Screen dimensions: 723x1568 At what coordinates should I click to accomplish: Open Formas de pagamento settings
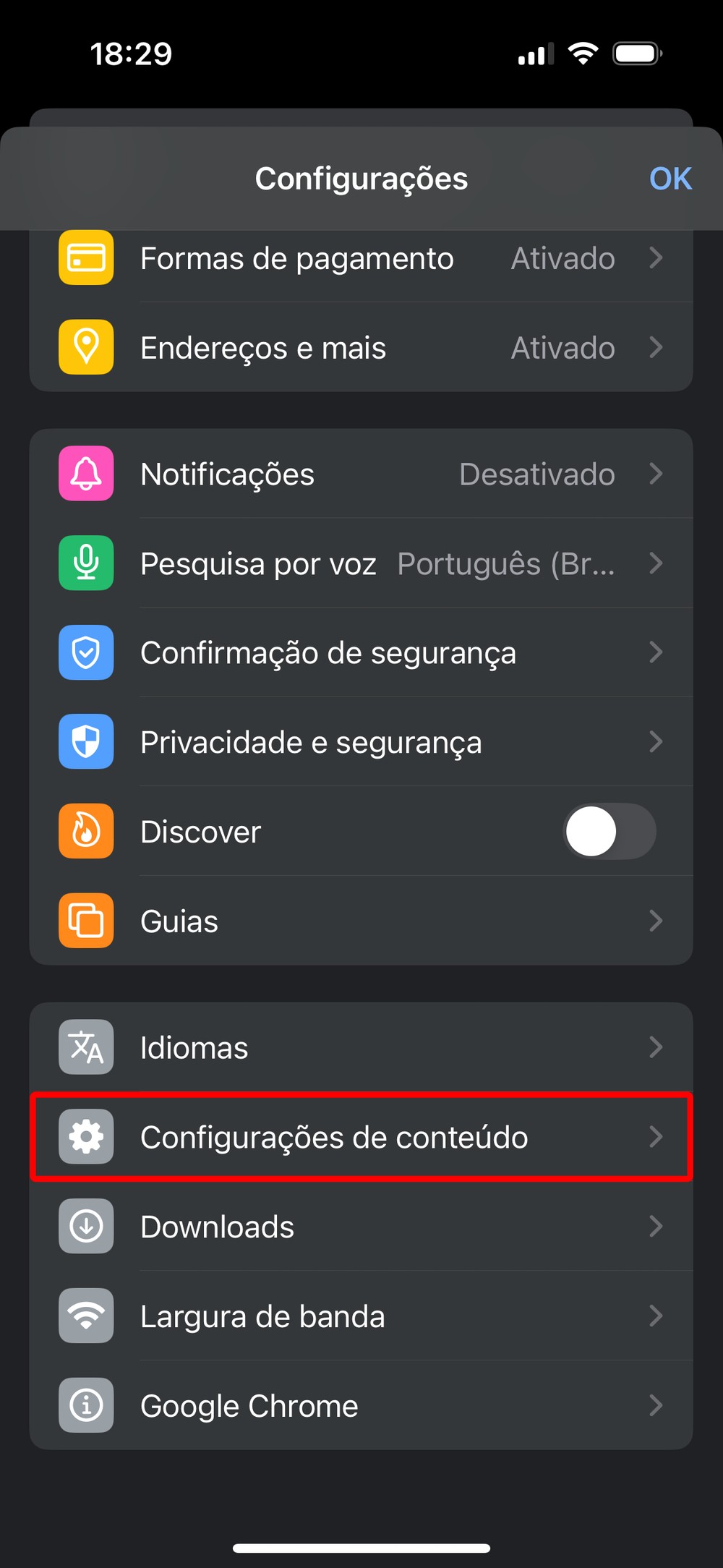click(x=361, y=259)
